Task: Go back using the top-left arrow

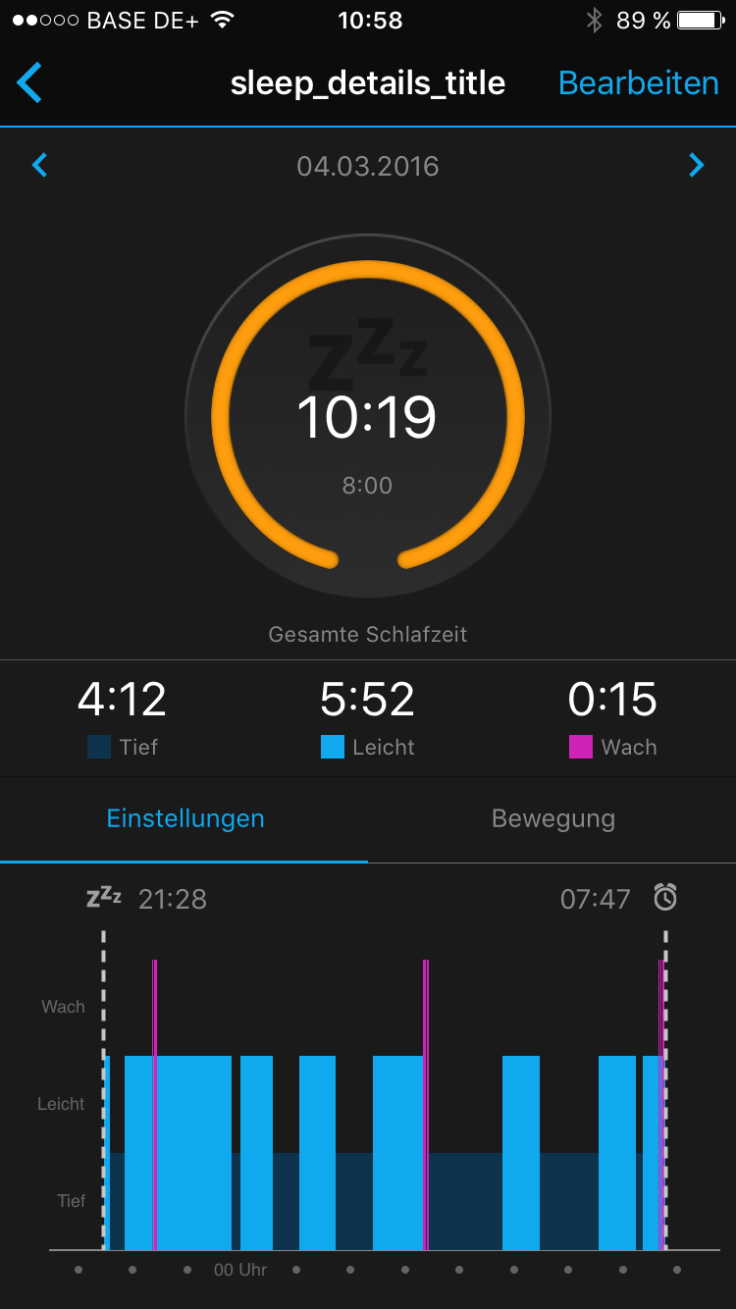Action: [30, 83]
